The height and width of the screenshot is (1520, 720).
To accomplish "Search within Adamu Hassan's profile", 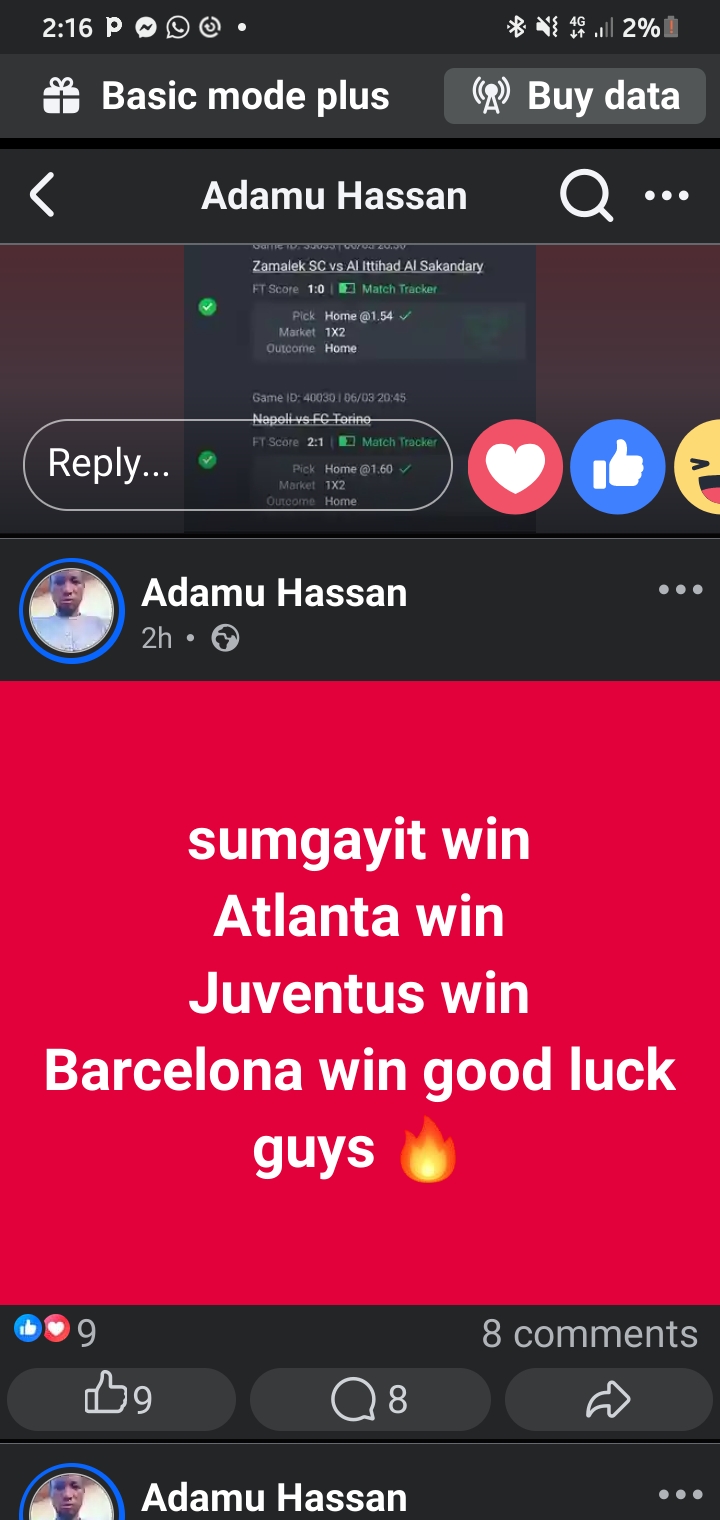I will tap(585, 195).
